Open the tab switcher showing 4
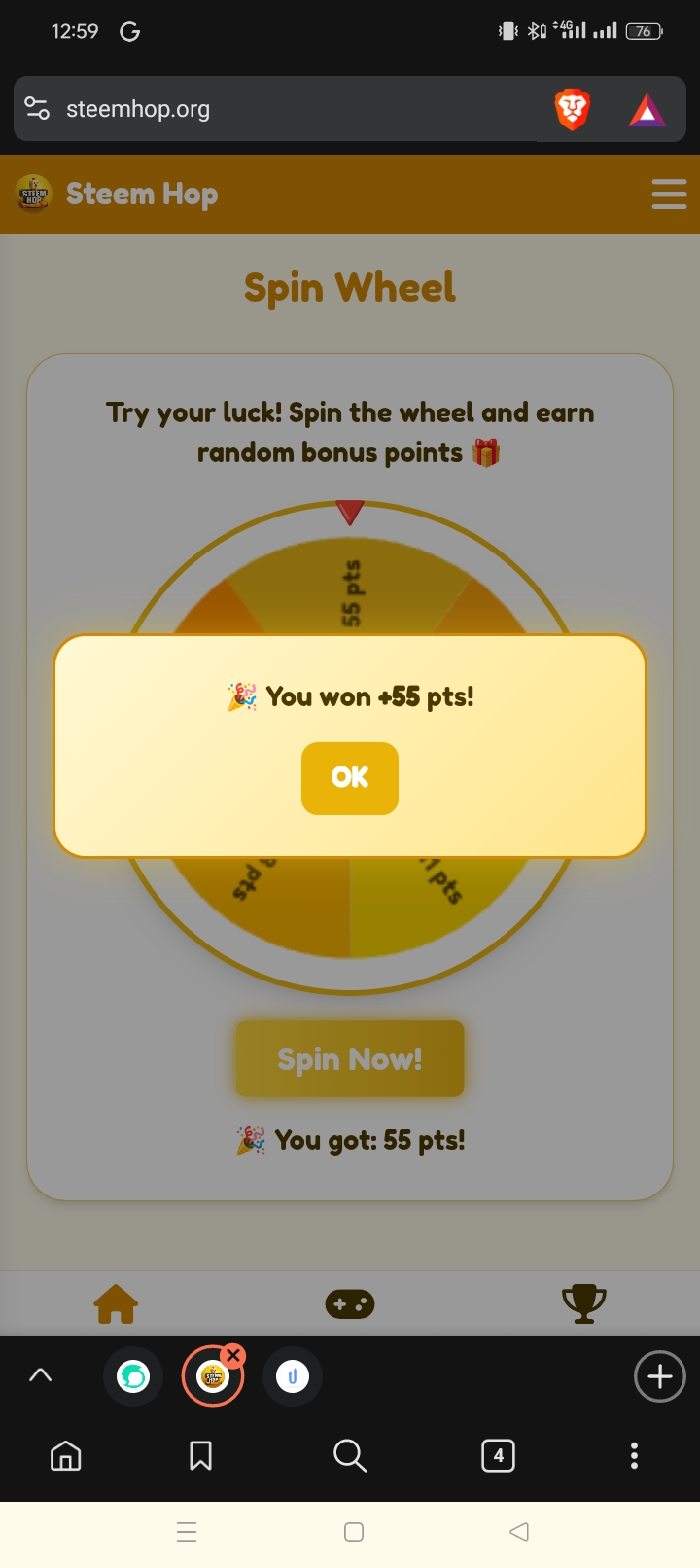The image size is (700, 1568). click(x=498, y=1455)
